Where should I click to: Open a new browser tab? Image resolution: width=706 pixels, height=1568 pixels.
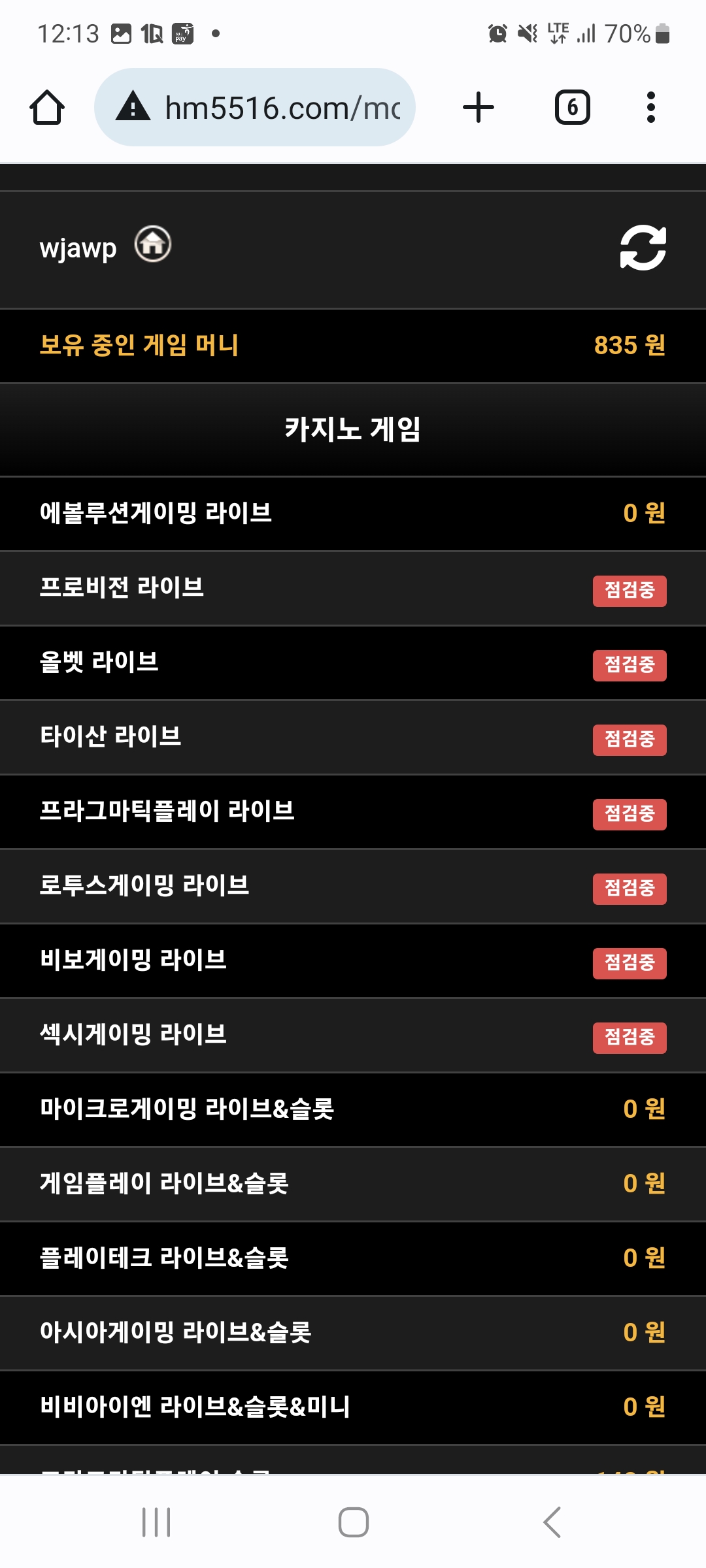[x=479, y=107]
